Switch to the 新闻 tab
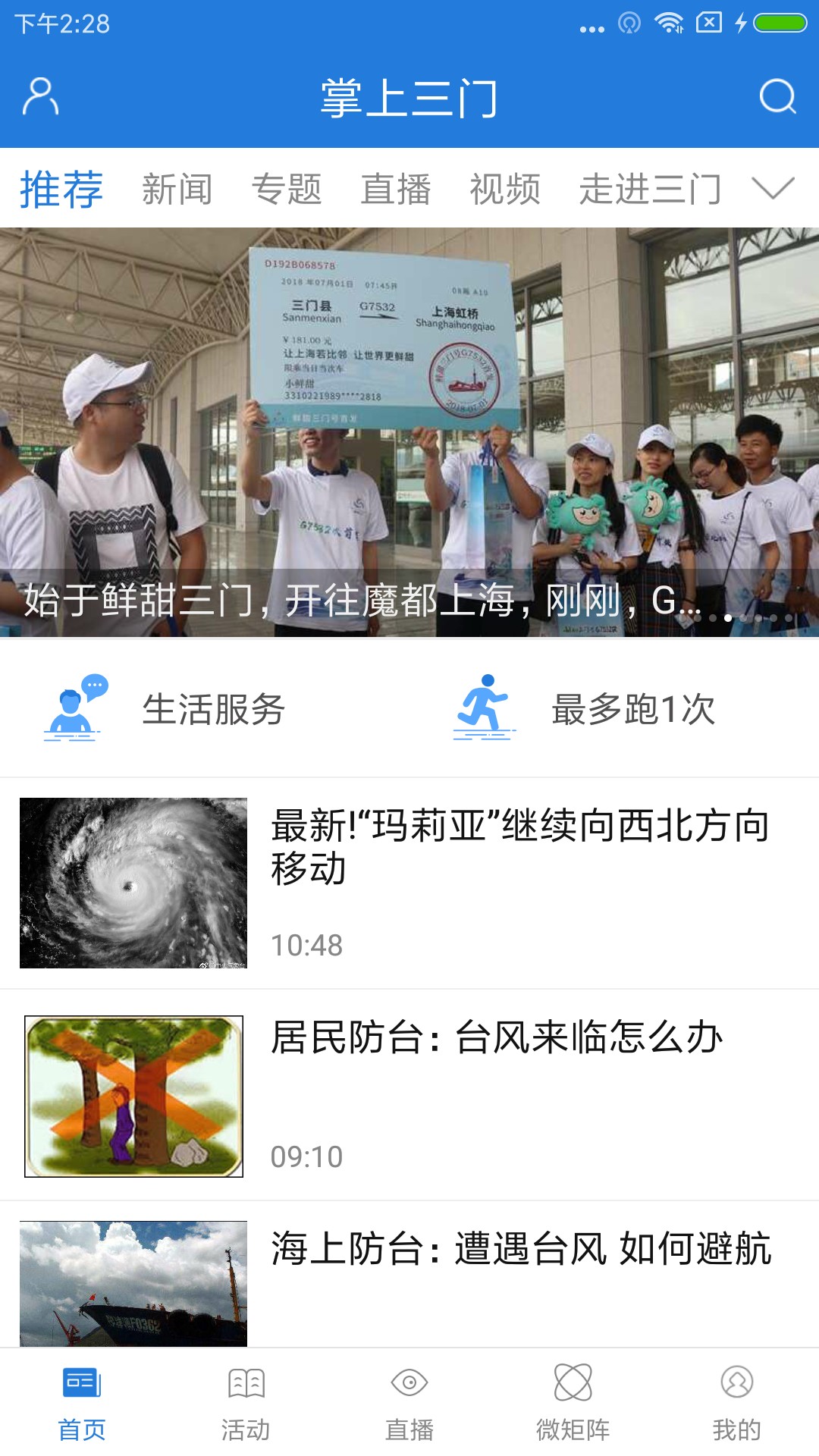The image size is (819, 1456). pos(177,189)
